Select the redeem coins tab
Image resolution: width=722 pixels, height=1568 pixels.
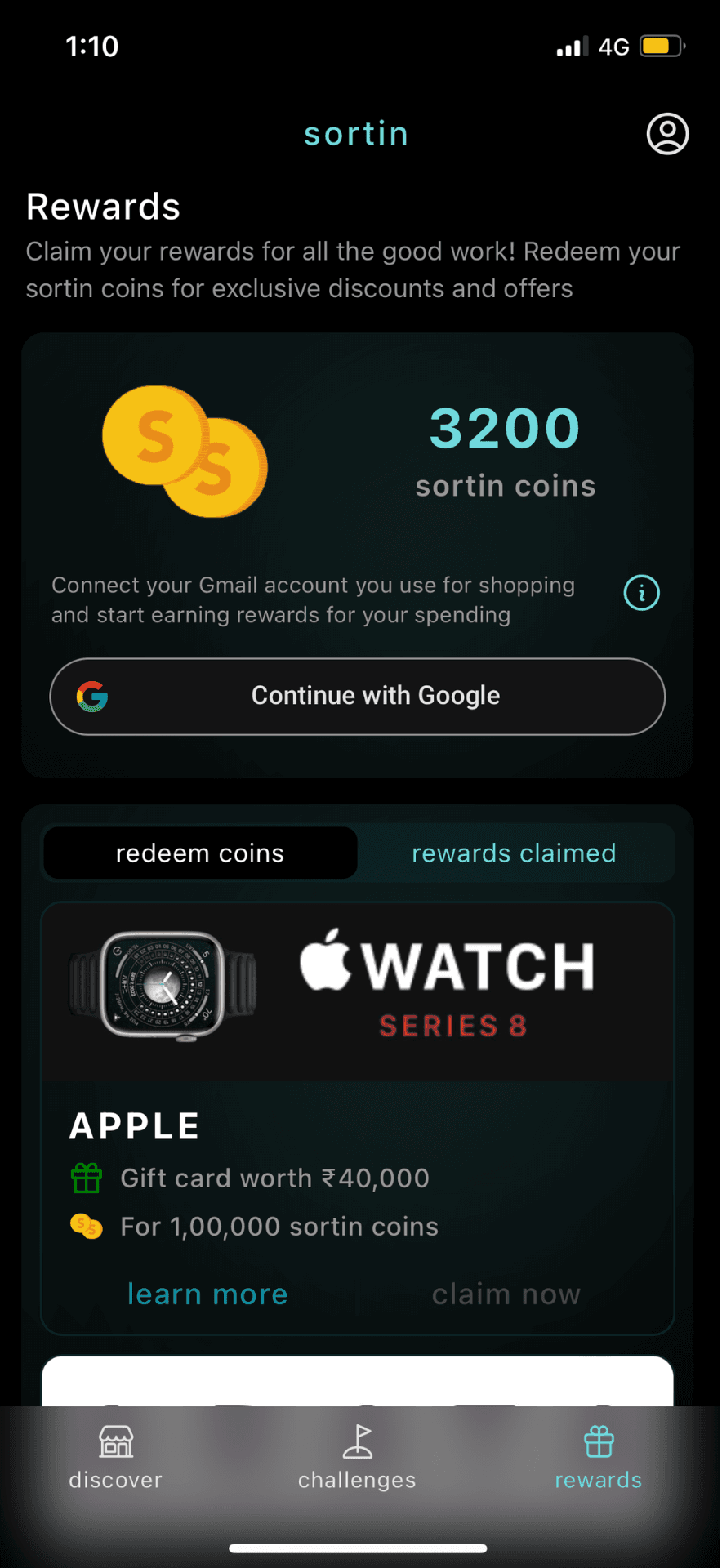pyautogui.click(x=200, y=853)
